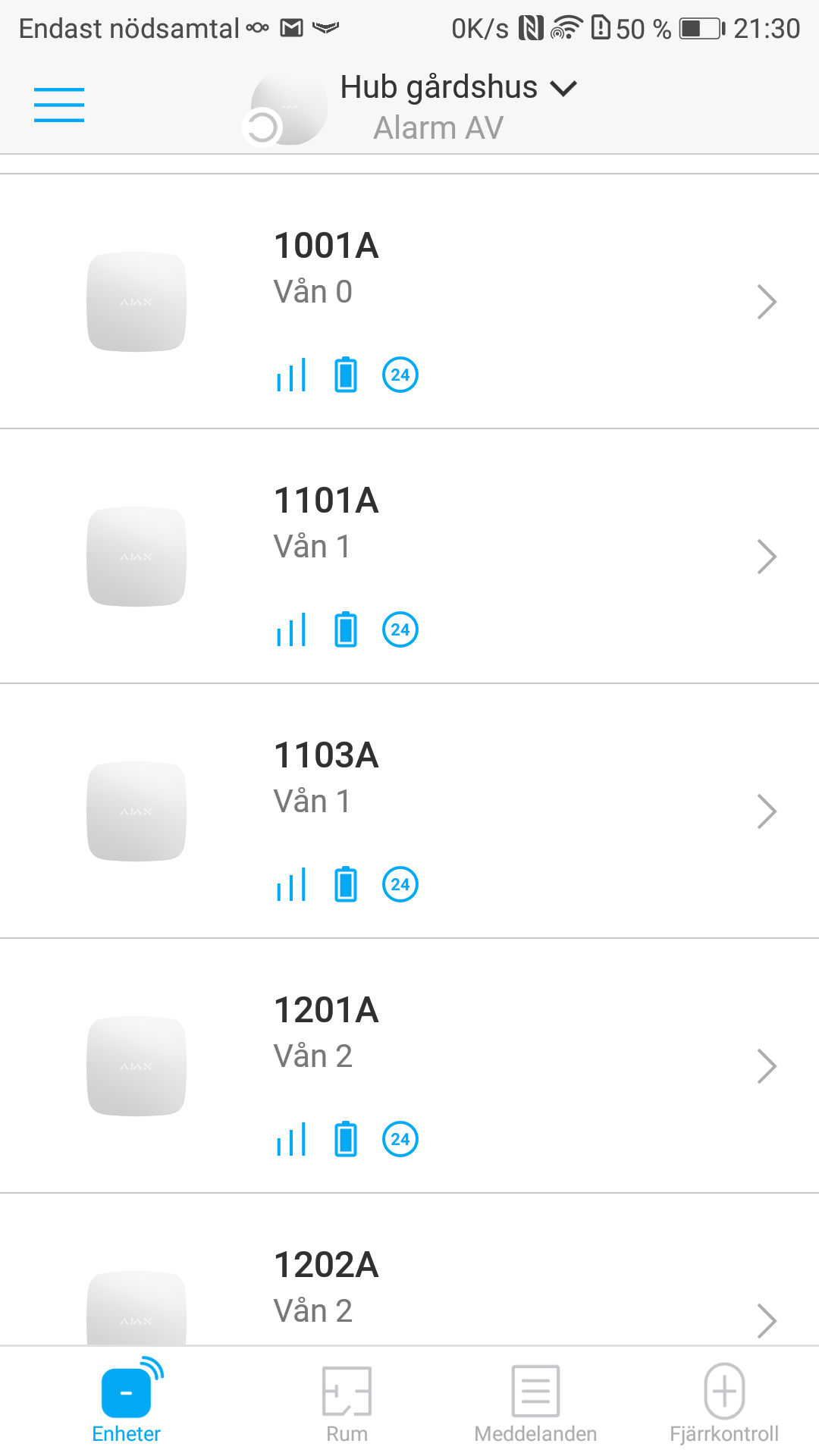Select the 1103A device row
The height and width of the screenshot is (1456, 819).
click(x=409, y=811)
